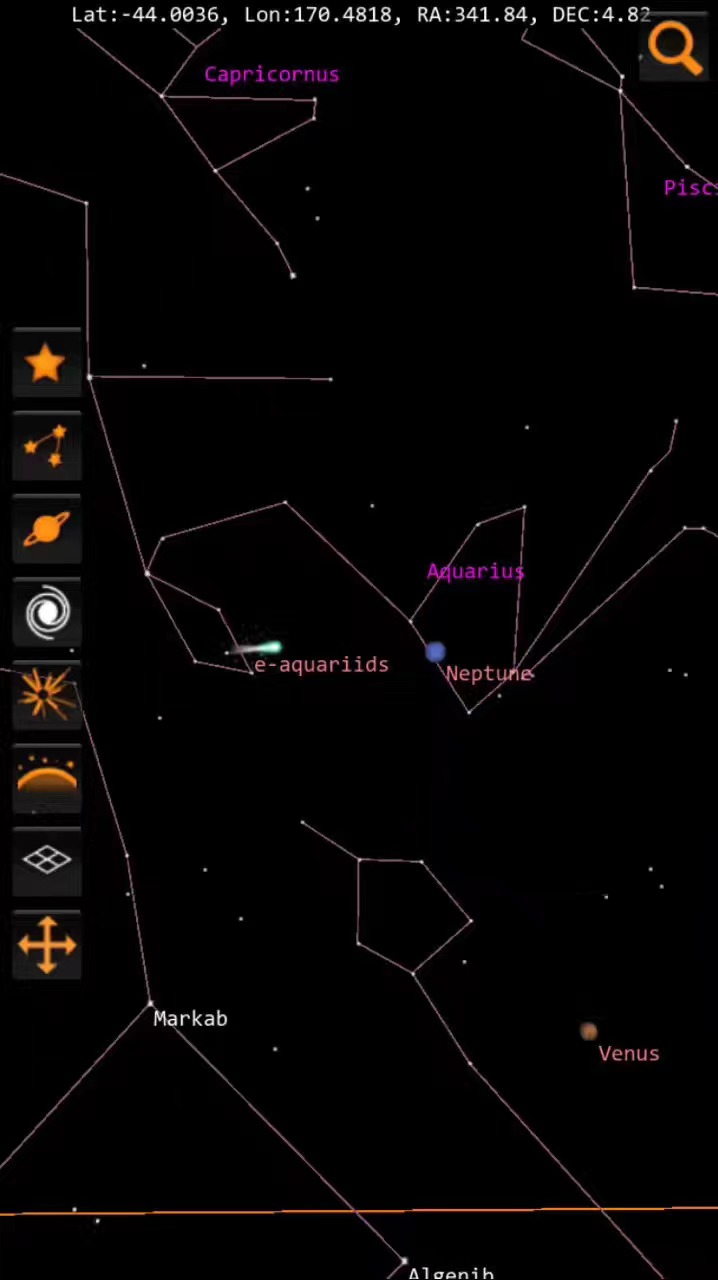Toggle the coordinate grid layer

pyautogui.click(x=47, y=860)
